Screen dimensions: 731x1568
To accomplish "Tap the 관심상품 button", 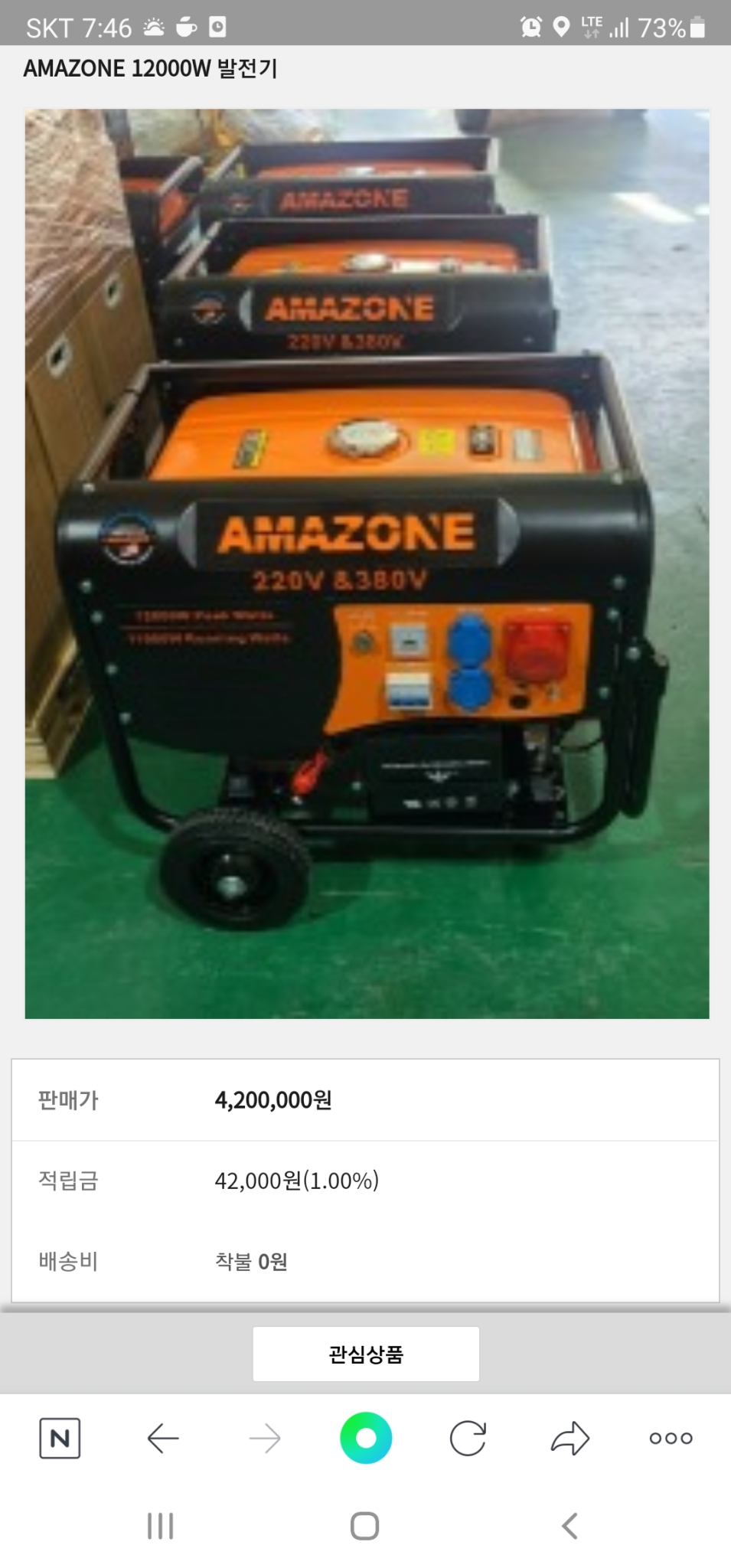I will coord(365,1353).
